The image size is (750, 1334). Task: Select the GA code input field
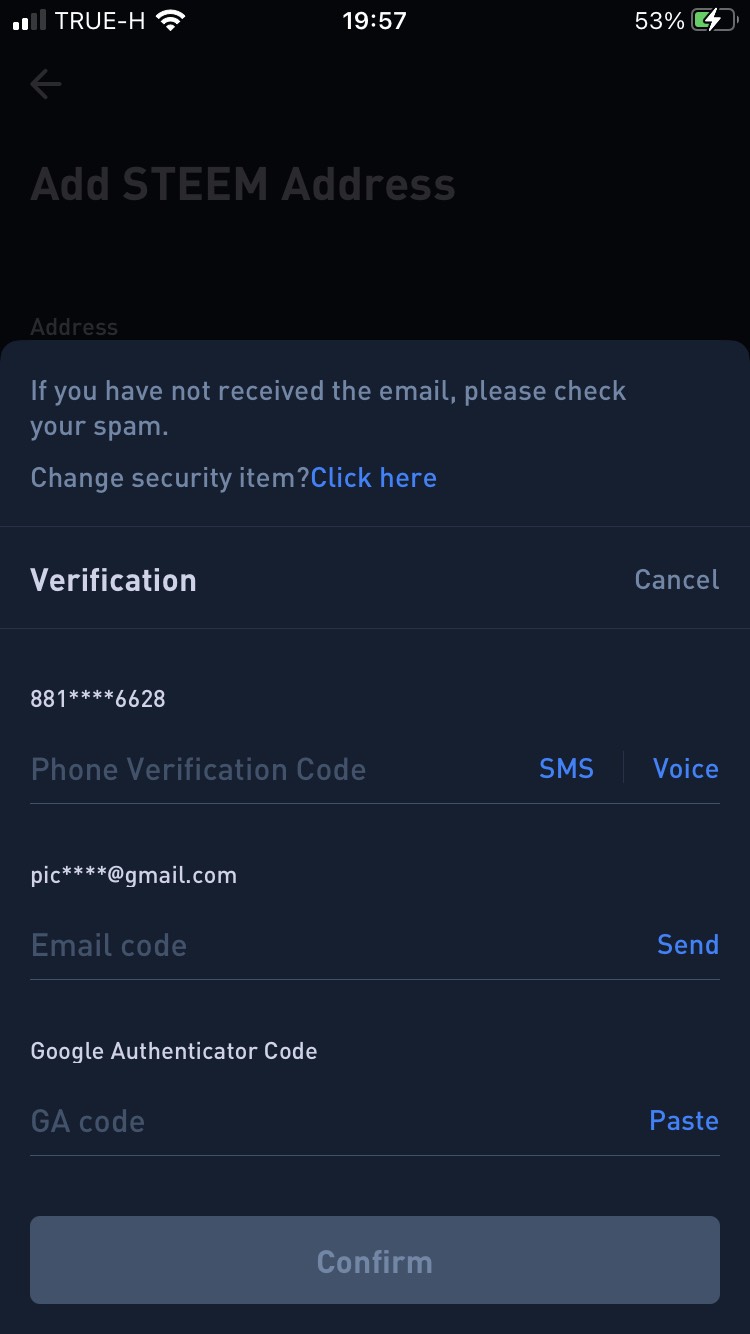[320, 1121]
